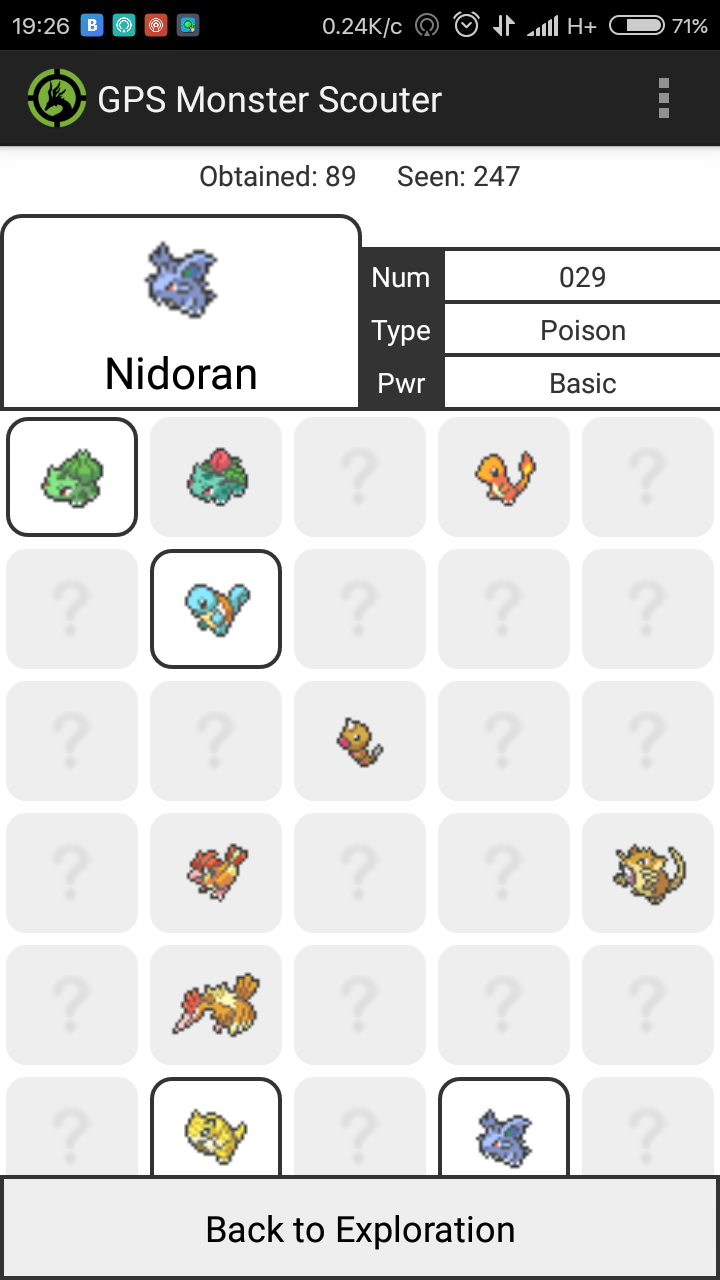This screenshot has width=720, height=1280.
Task: Select the Ivysaur tile with red flower
Action: [216, 477]
